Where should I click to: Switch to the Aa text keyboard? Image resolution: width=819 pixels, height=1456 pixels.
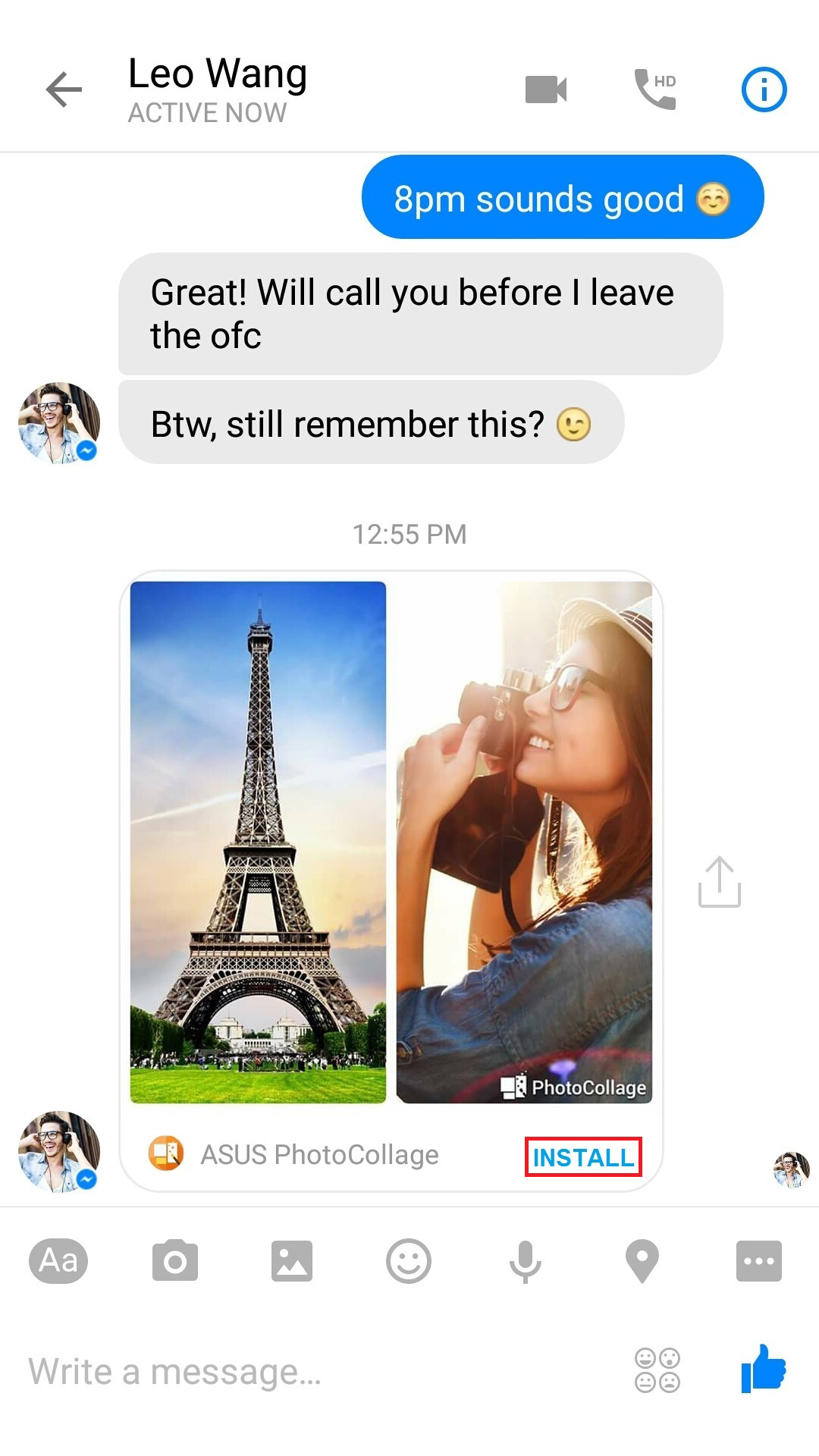(58, 1261)
